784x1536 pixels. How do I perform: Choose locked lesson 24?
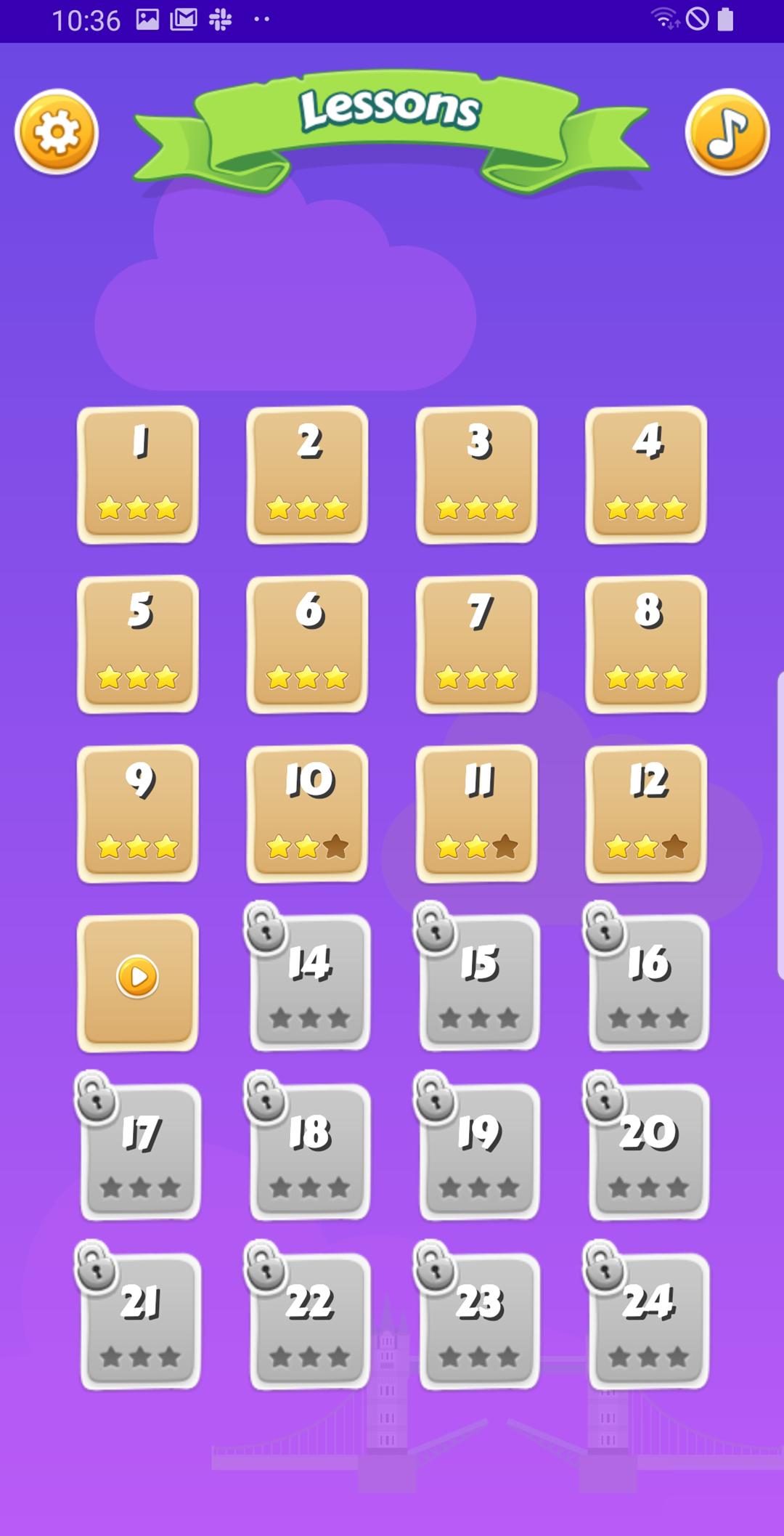click(649, 1320)
